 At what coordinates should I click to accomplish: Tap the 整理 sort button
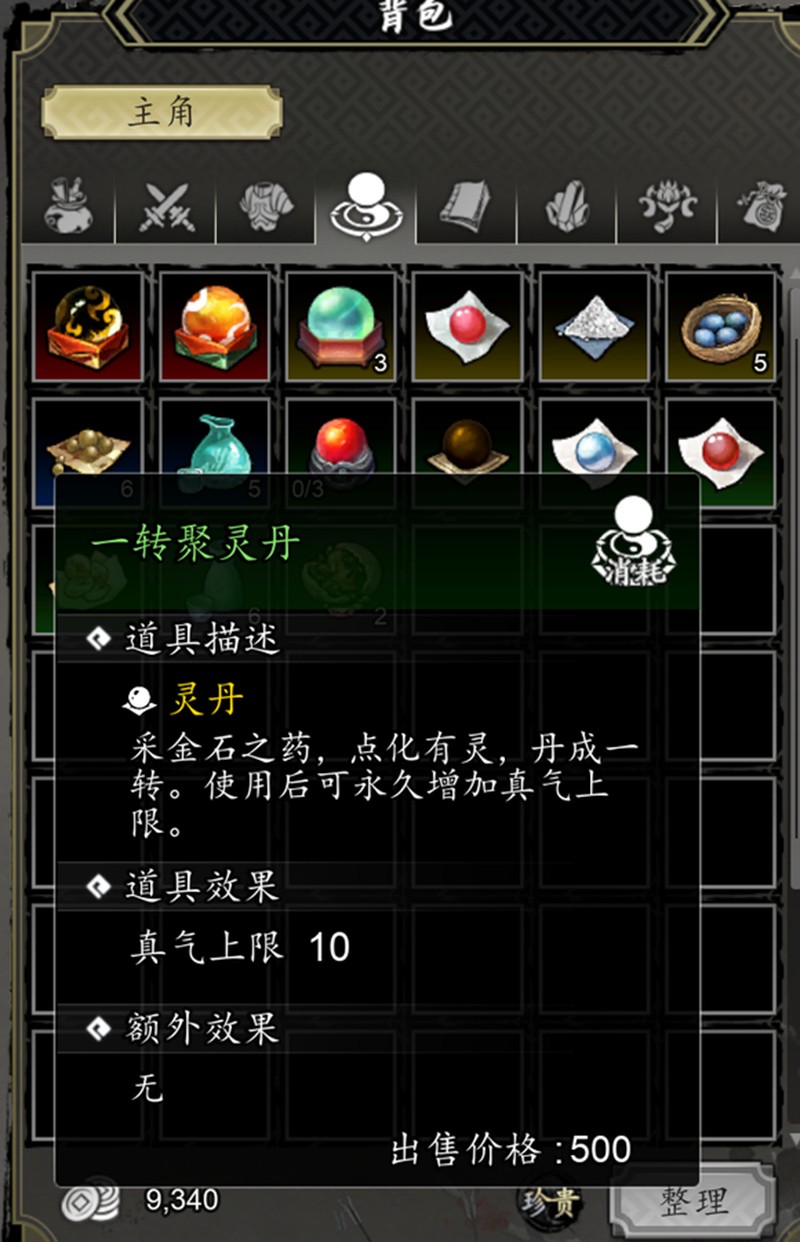[x=693, y=1201]
